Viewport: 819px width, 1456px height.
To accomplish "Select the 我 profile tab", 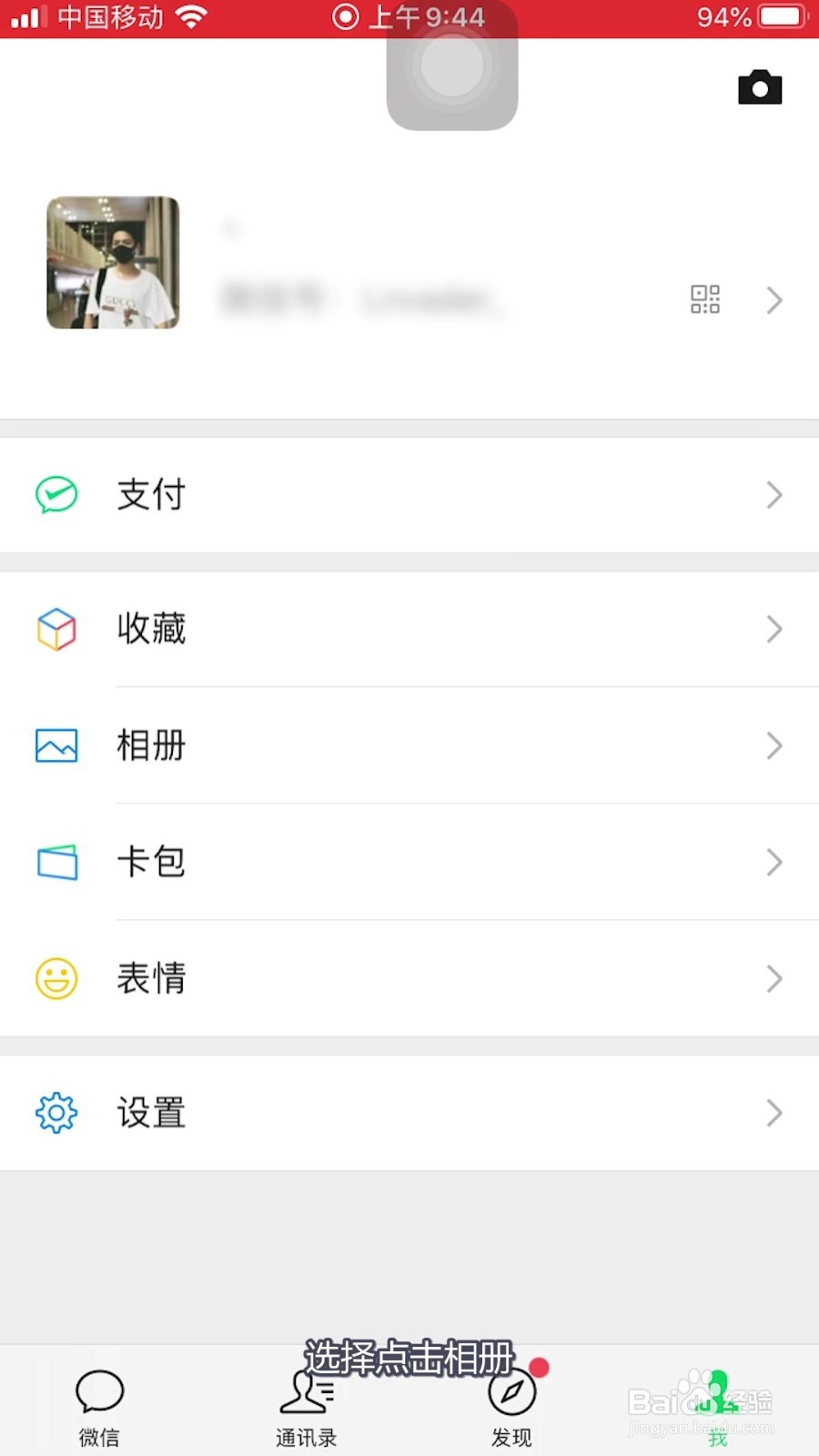I will pos(716,1406).
